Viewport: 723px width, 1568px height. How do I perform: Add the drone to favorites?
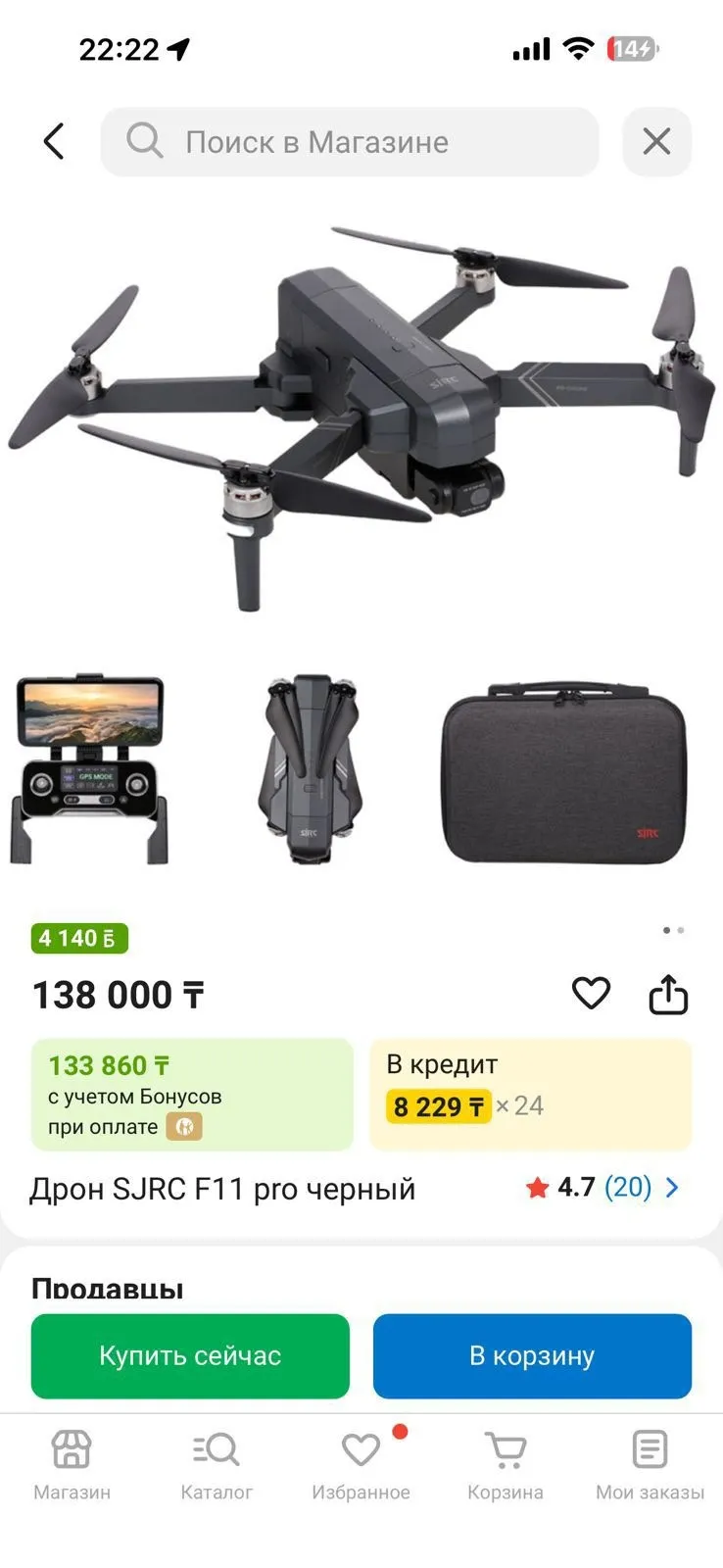coord(591,994)
